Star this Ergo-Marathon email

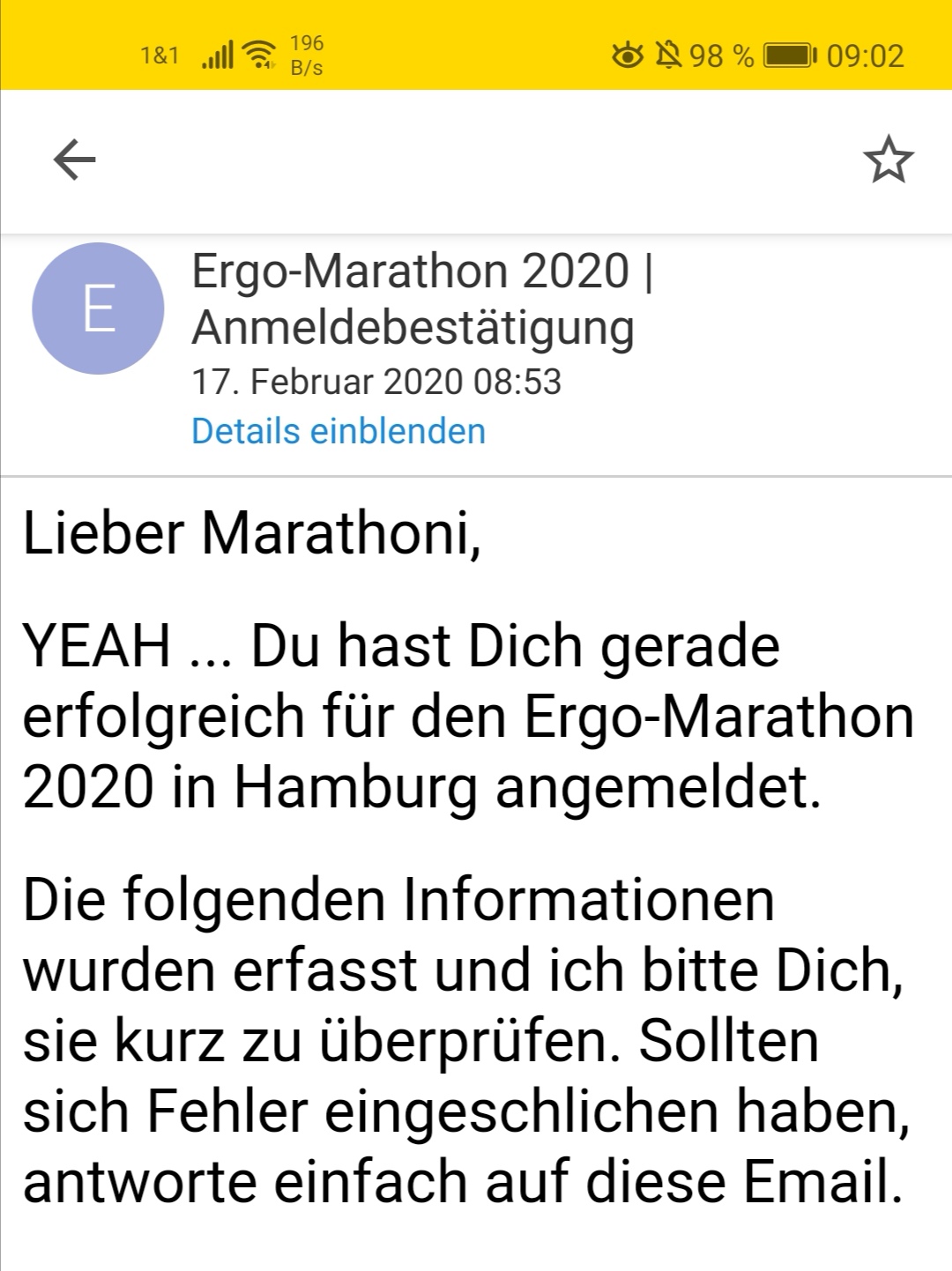point(888,160)
